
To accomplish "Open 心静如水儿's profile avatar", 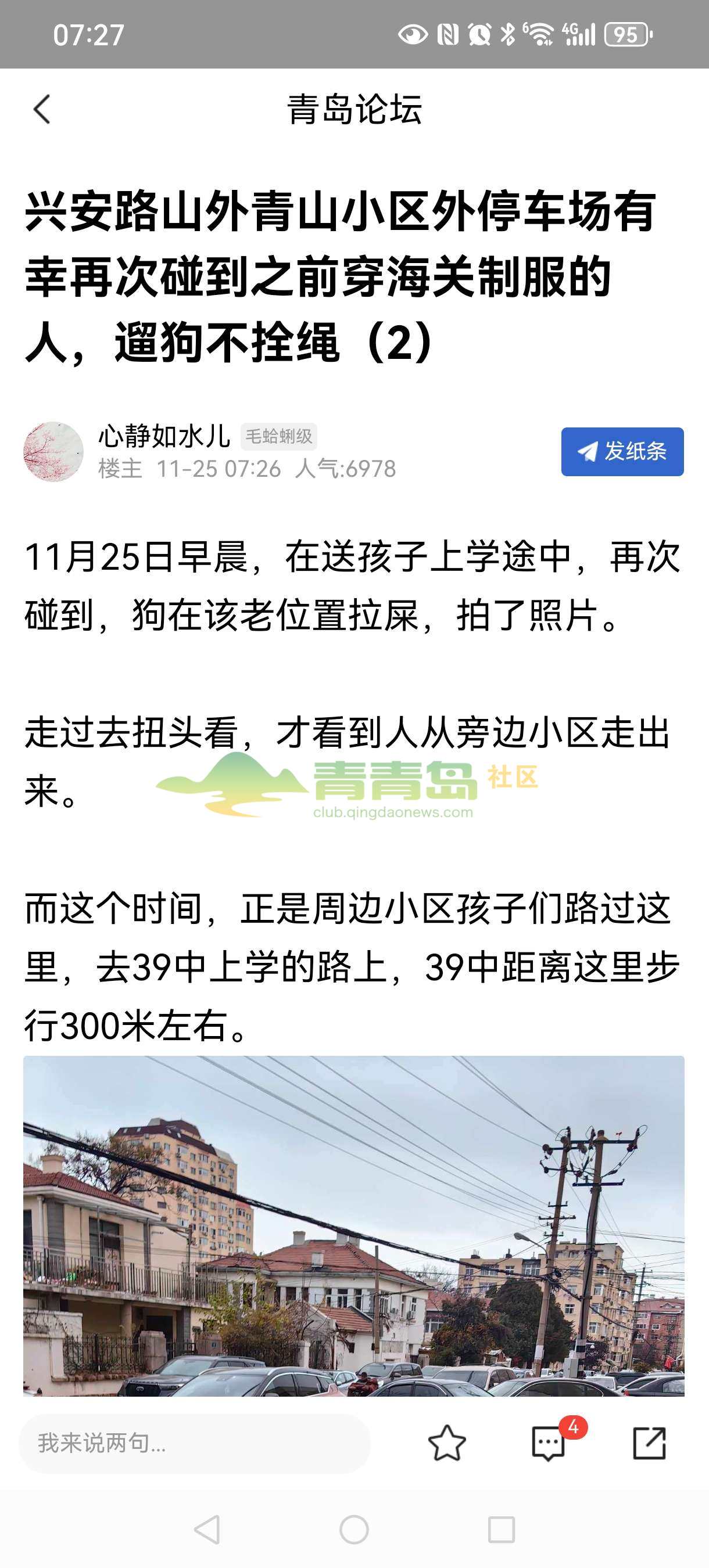I will click(x=53, y=452).
